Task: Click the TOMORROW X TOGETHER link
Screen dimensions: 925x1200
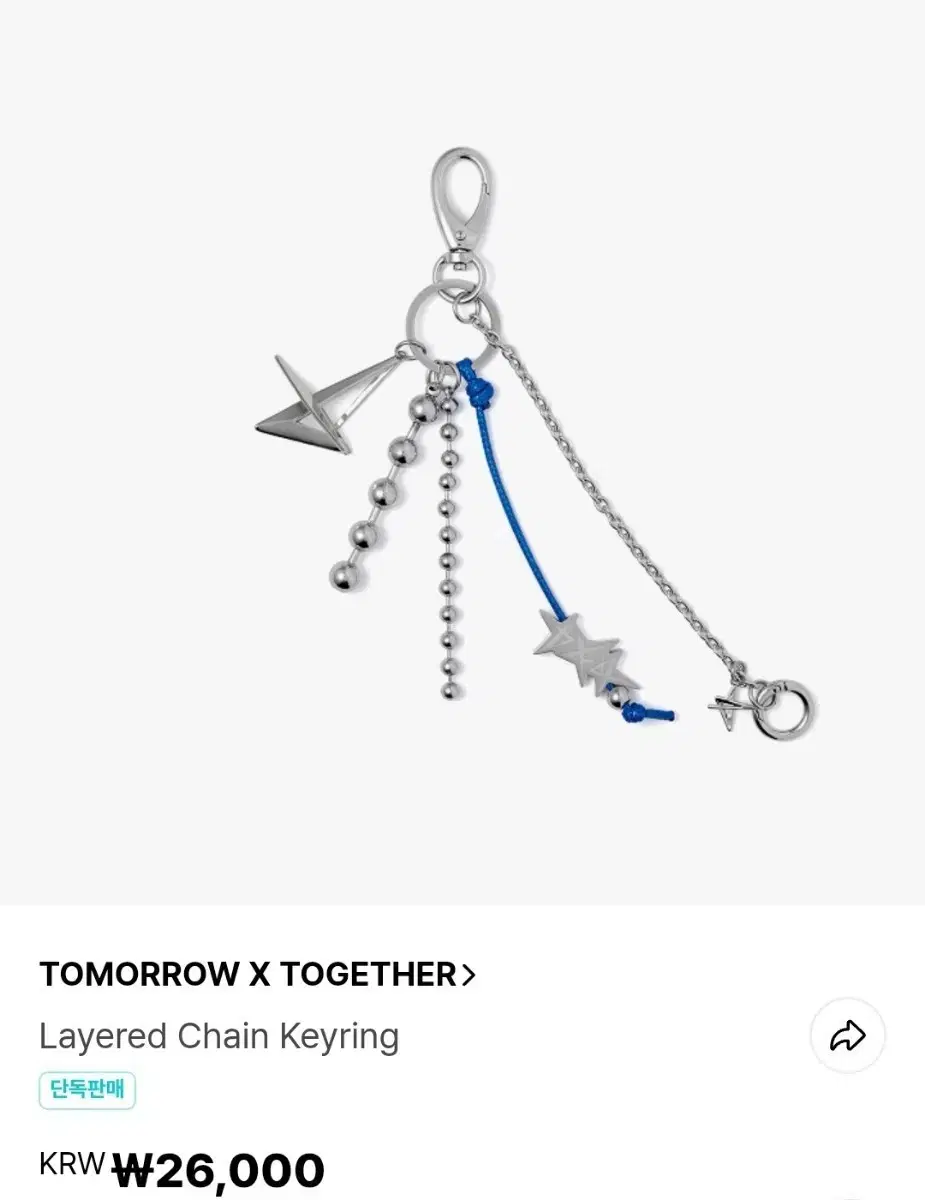Action: tap(245, 974)
